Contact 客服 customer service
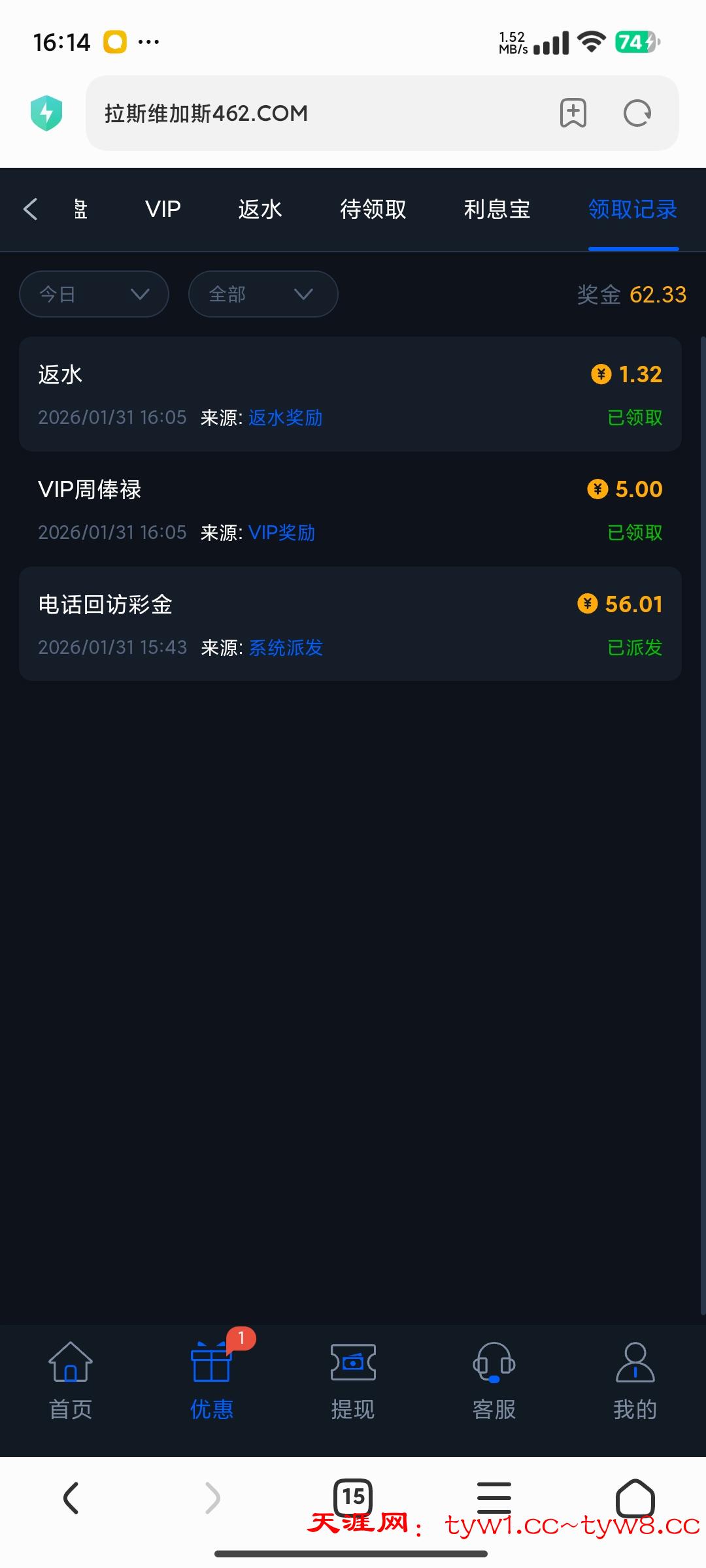The width and height of the screenshot is (706, 1568). coord(494,1380)
